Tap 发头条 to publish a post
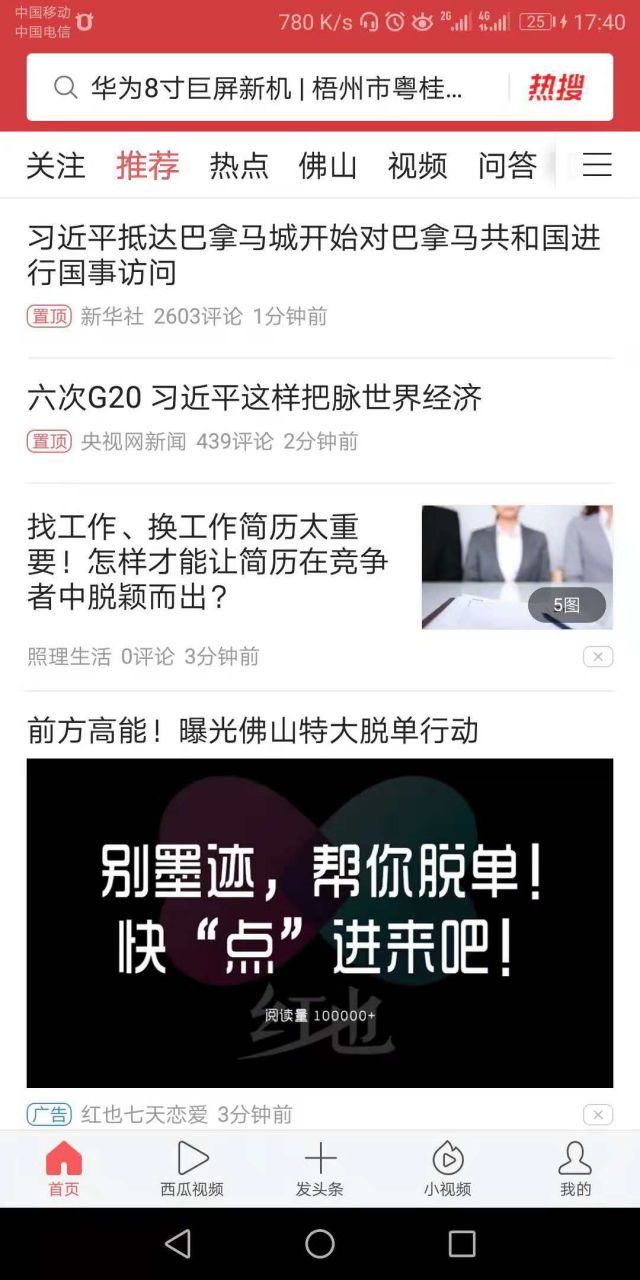 tap(320, 1168)
